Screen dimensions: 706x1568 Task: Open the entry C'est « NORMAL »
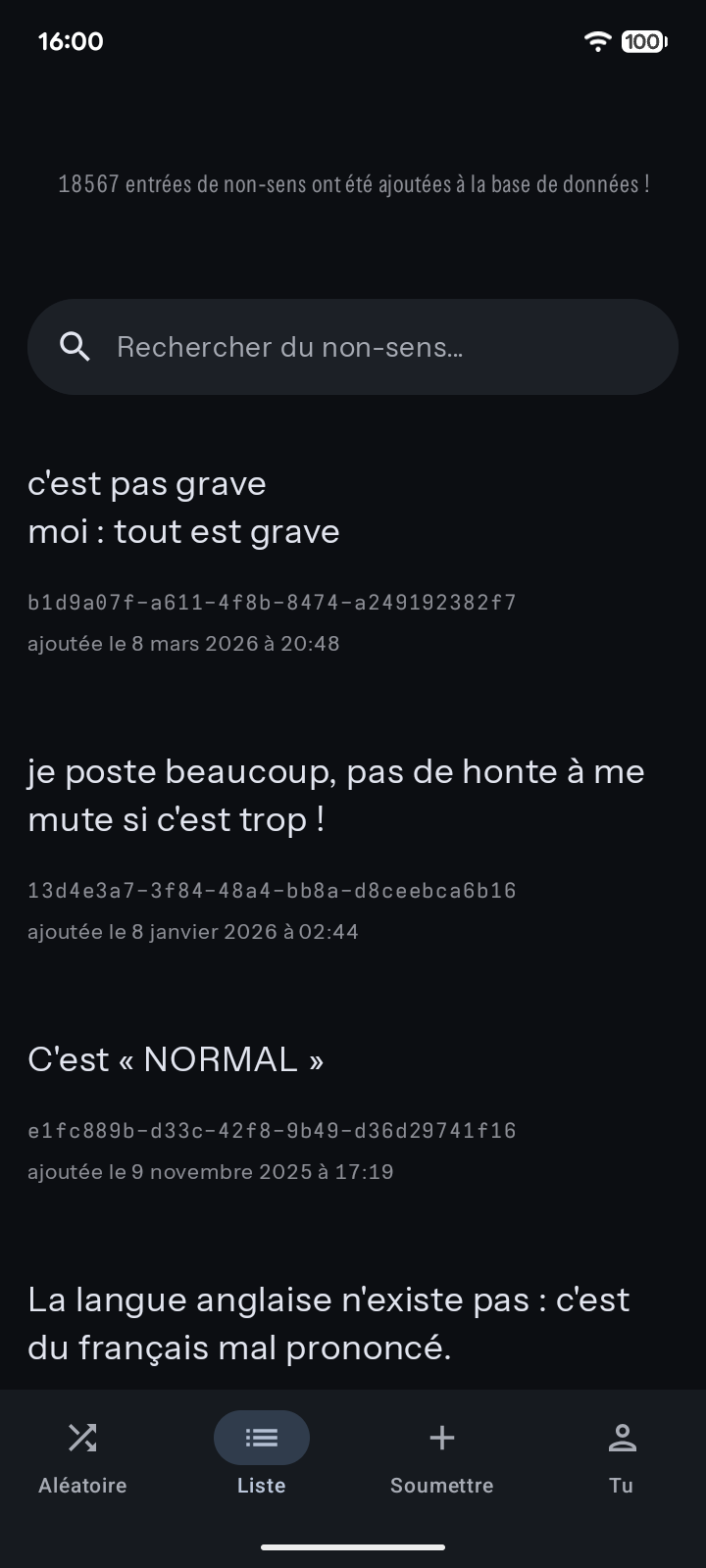coord(176,1060)
